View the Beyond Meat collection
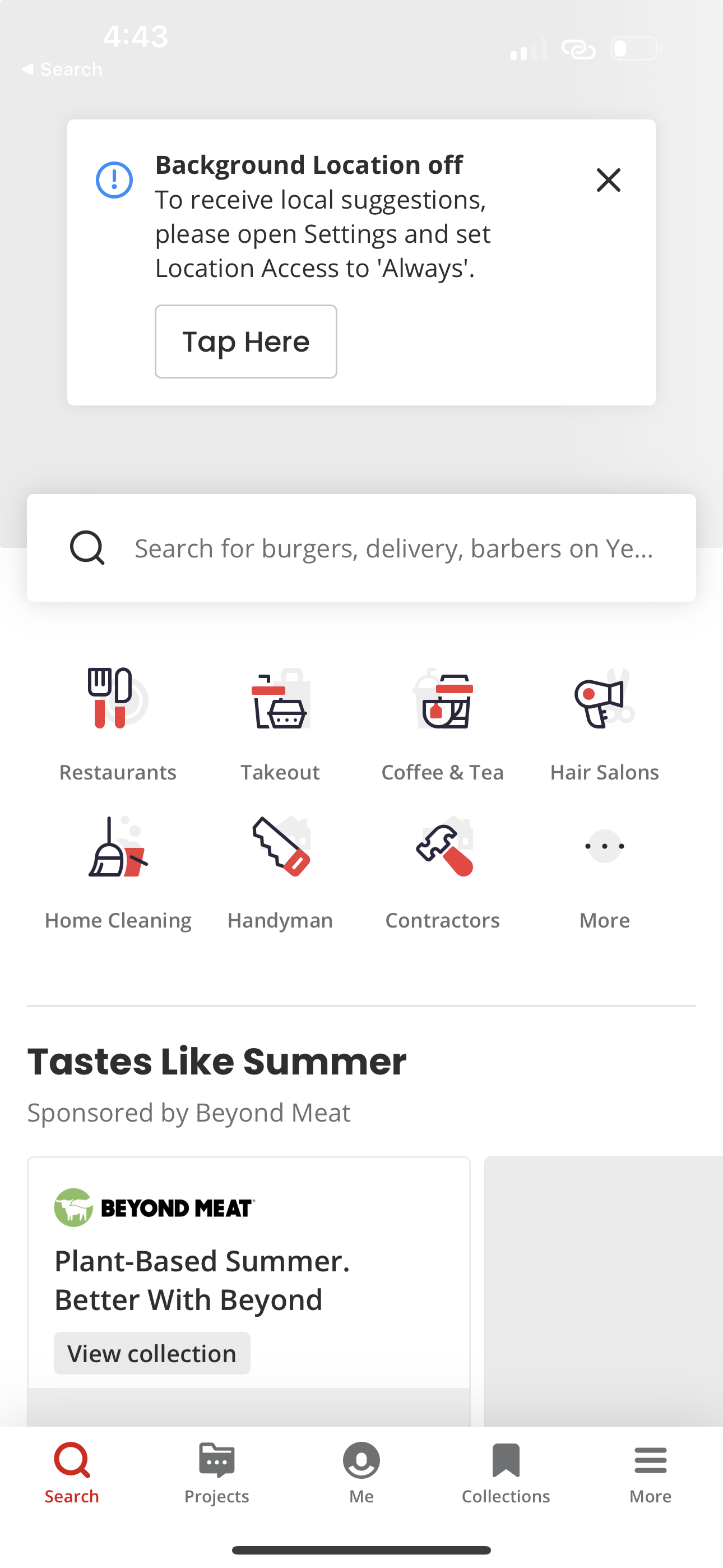Viewport: 723px width, 1568px height. [x=151, y=1353]
